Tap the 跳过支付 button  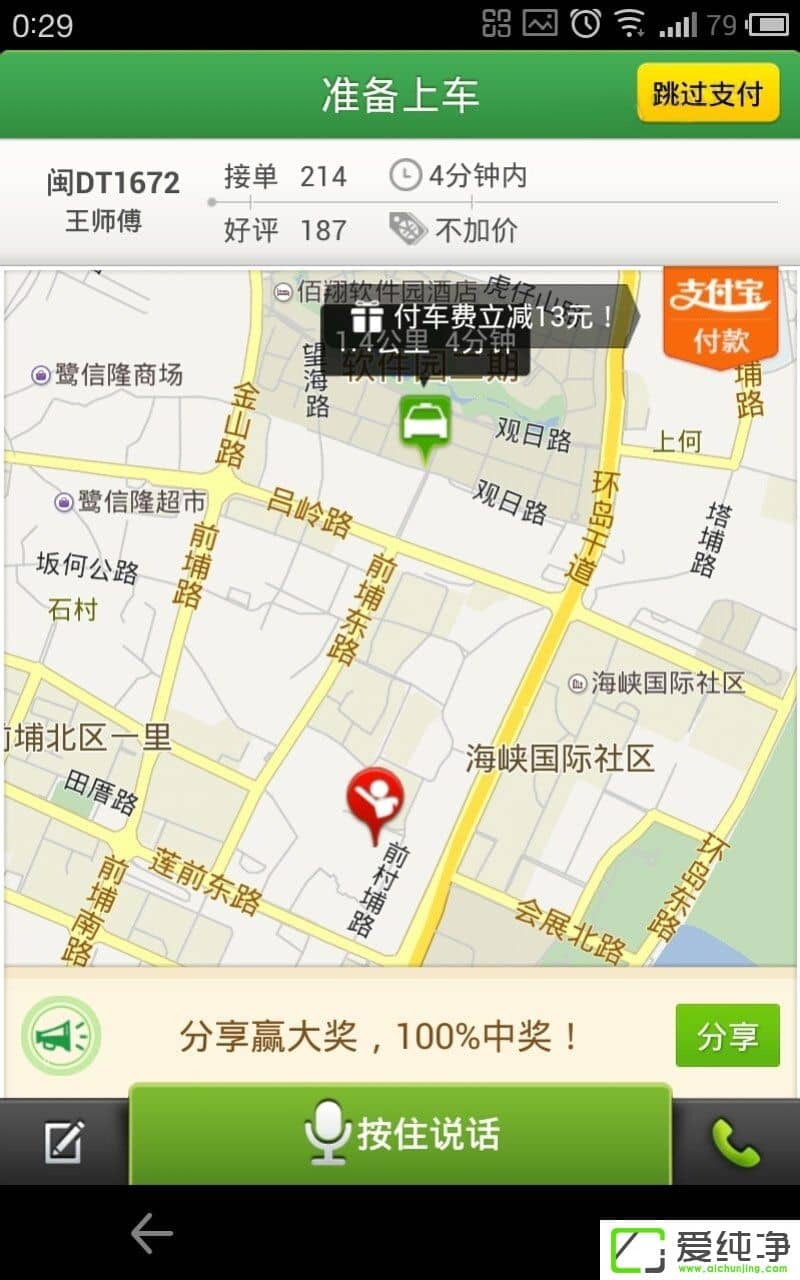707,94
